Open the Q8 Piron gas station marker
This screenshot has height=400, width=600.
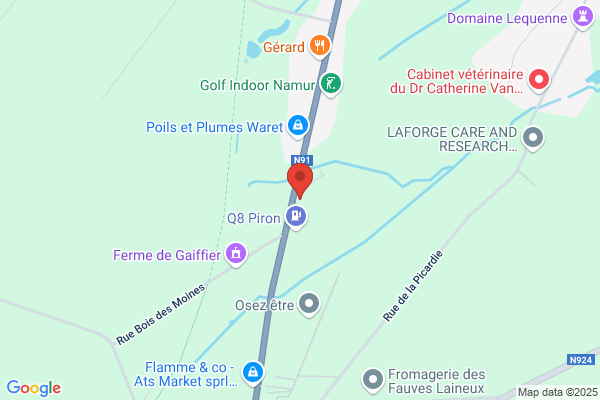pyautogui.click(x=296, y=215)
